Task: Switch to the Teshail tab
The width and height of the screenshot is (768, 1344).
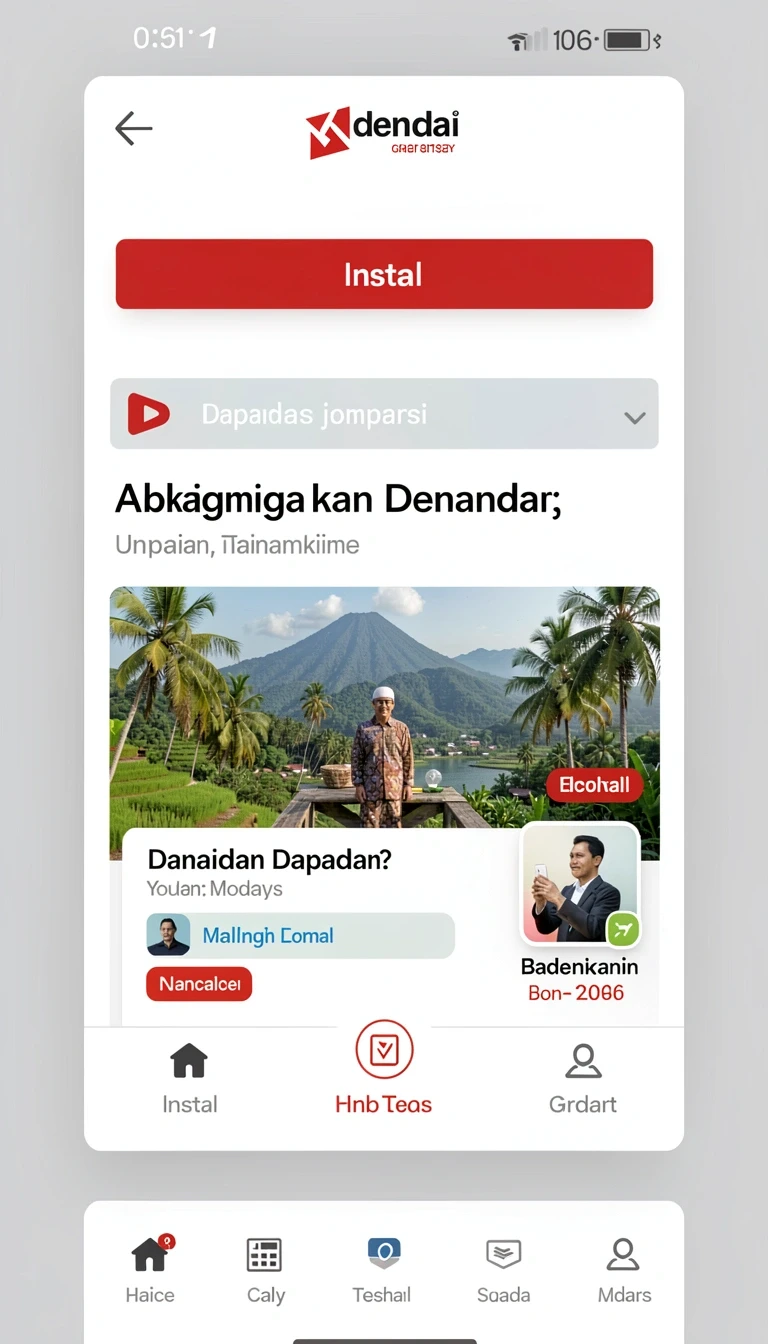Action: tap(383, 1269)
